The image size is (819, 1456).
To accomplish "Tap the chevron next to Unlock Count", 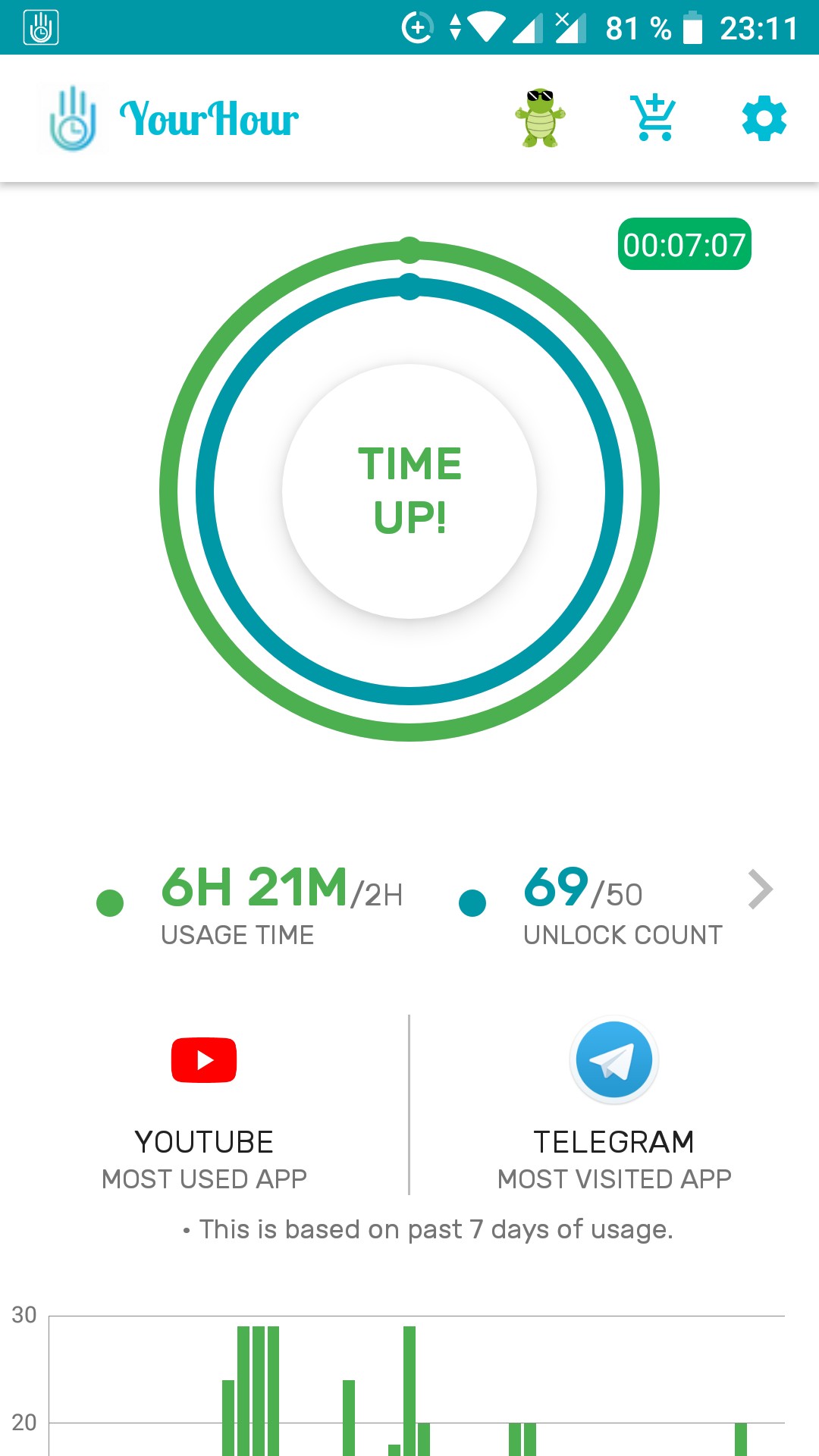I will pos(760,889).
